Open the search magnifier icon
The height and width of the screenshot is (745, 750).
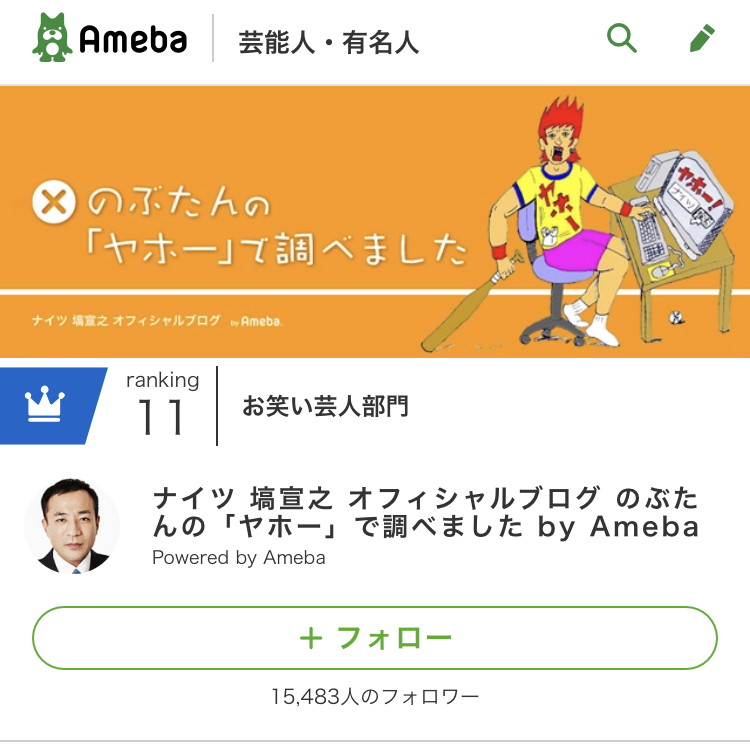coord(622,40)
